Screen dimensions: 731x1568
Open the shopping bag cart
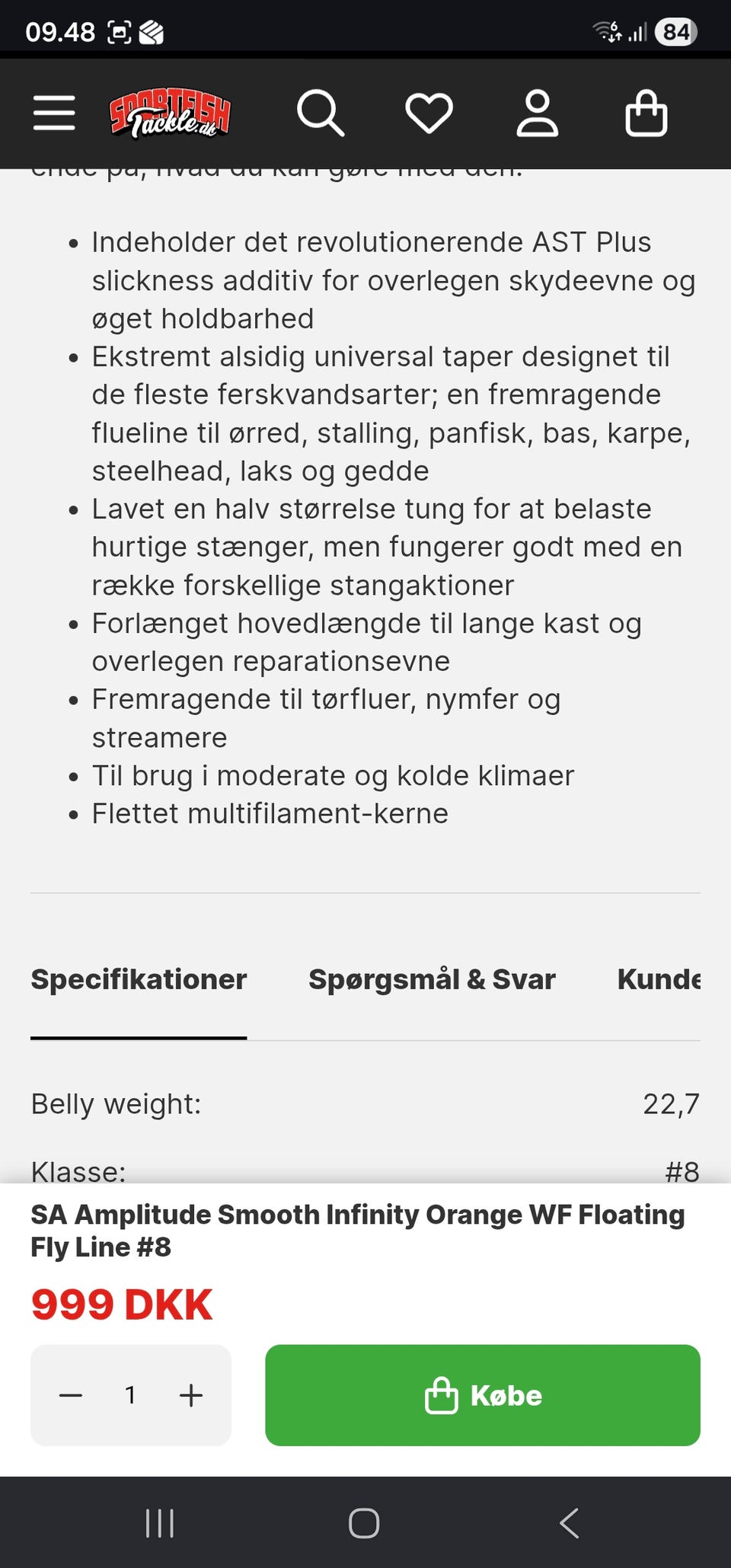[646, 113]
